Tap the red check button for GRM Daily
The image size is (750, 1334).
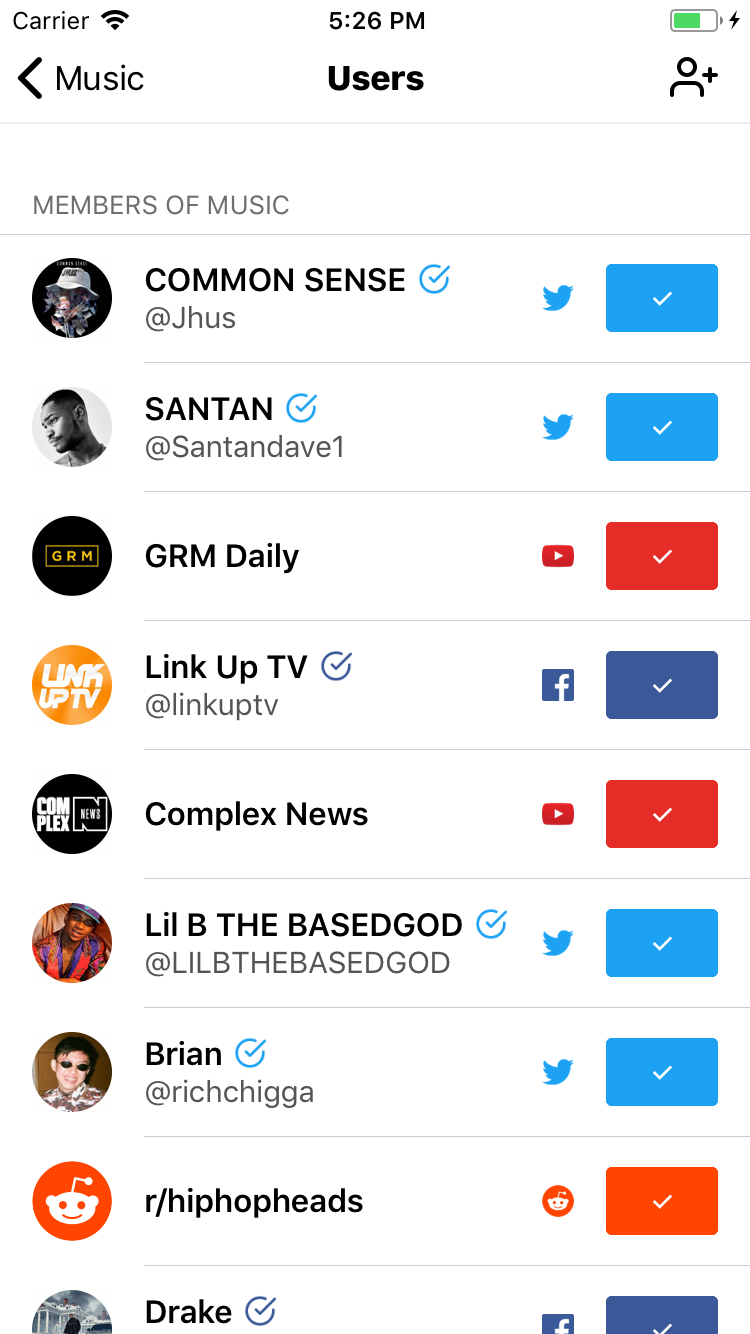click(662, 556)
